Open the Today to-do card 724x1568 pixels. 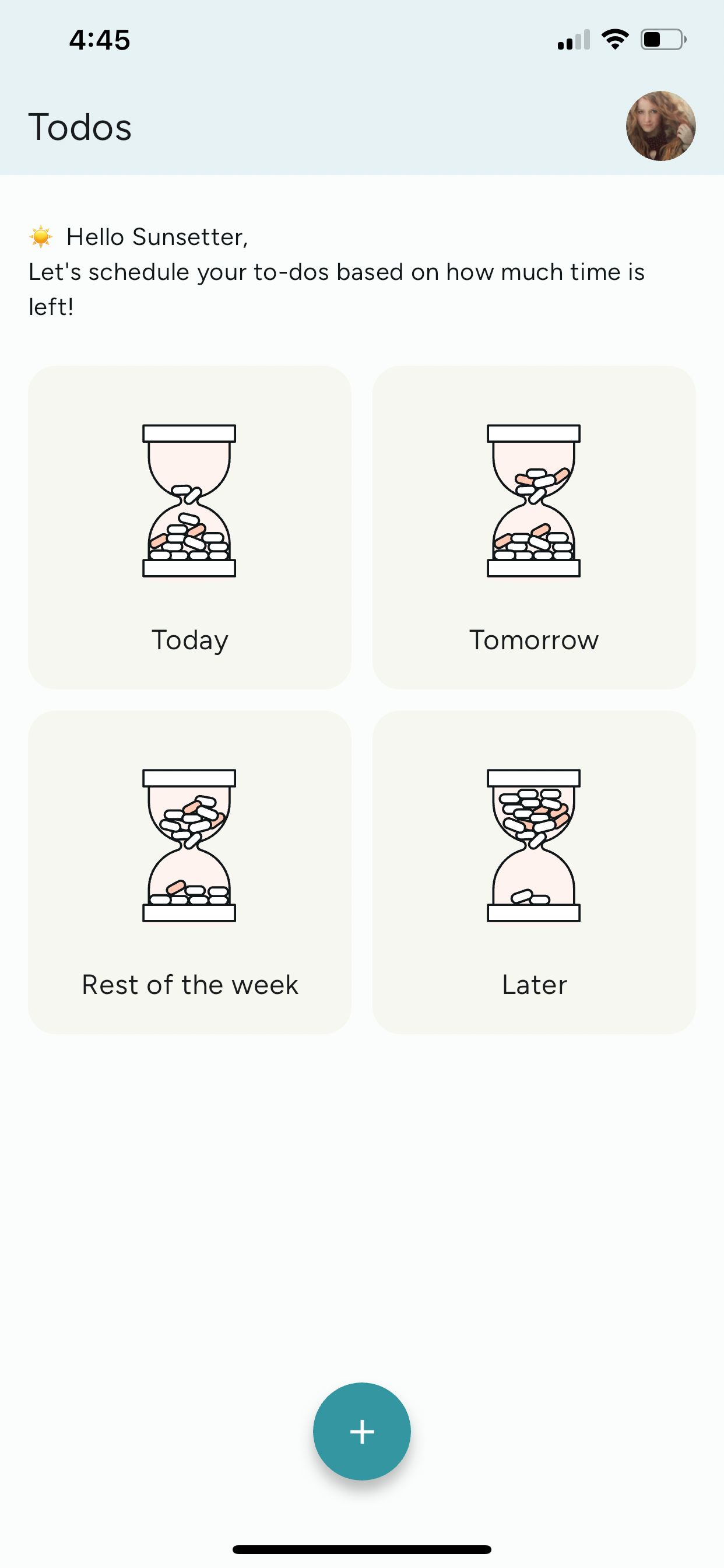click(x=189, y=527)
